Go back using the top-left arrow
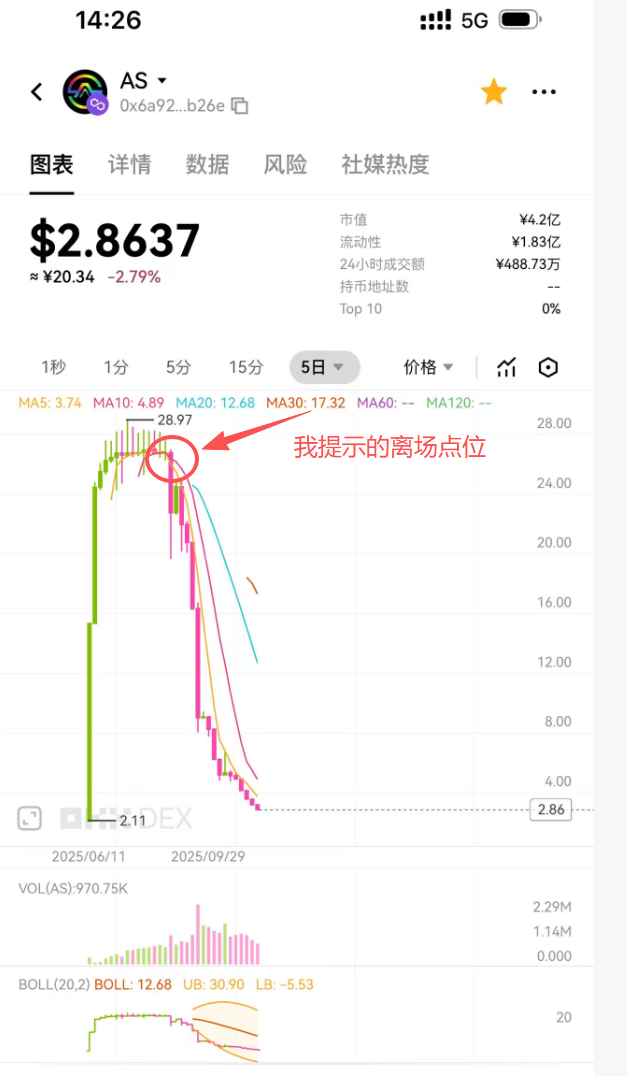627x1076 pixels. [x=37, y=92]
